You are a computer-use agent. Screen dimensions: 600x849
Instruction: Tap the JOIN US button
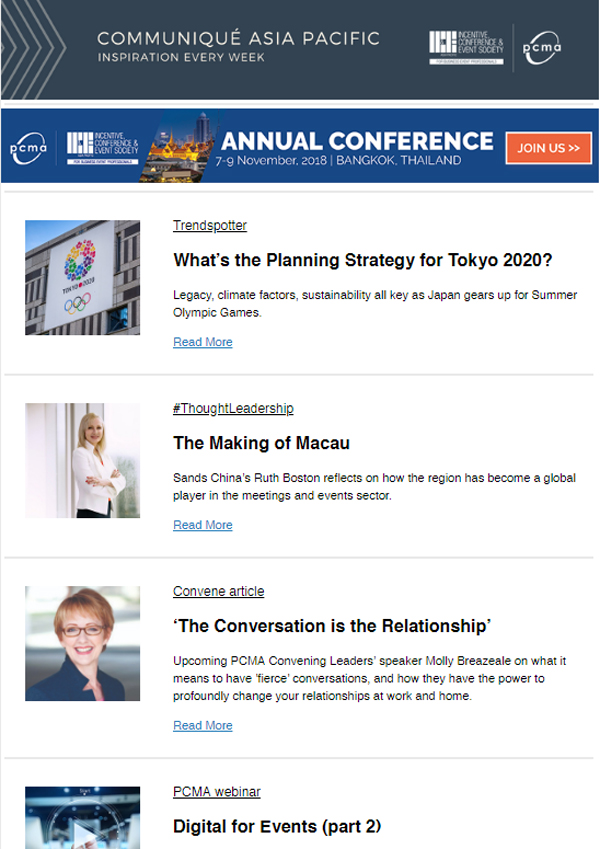tap(548, 148)
